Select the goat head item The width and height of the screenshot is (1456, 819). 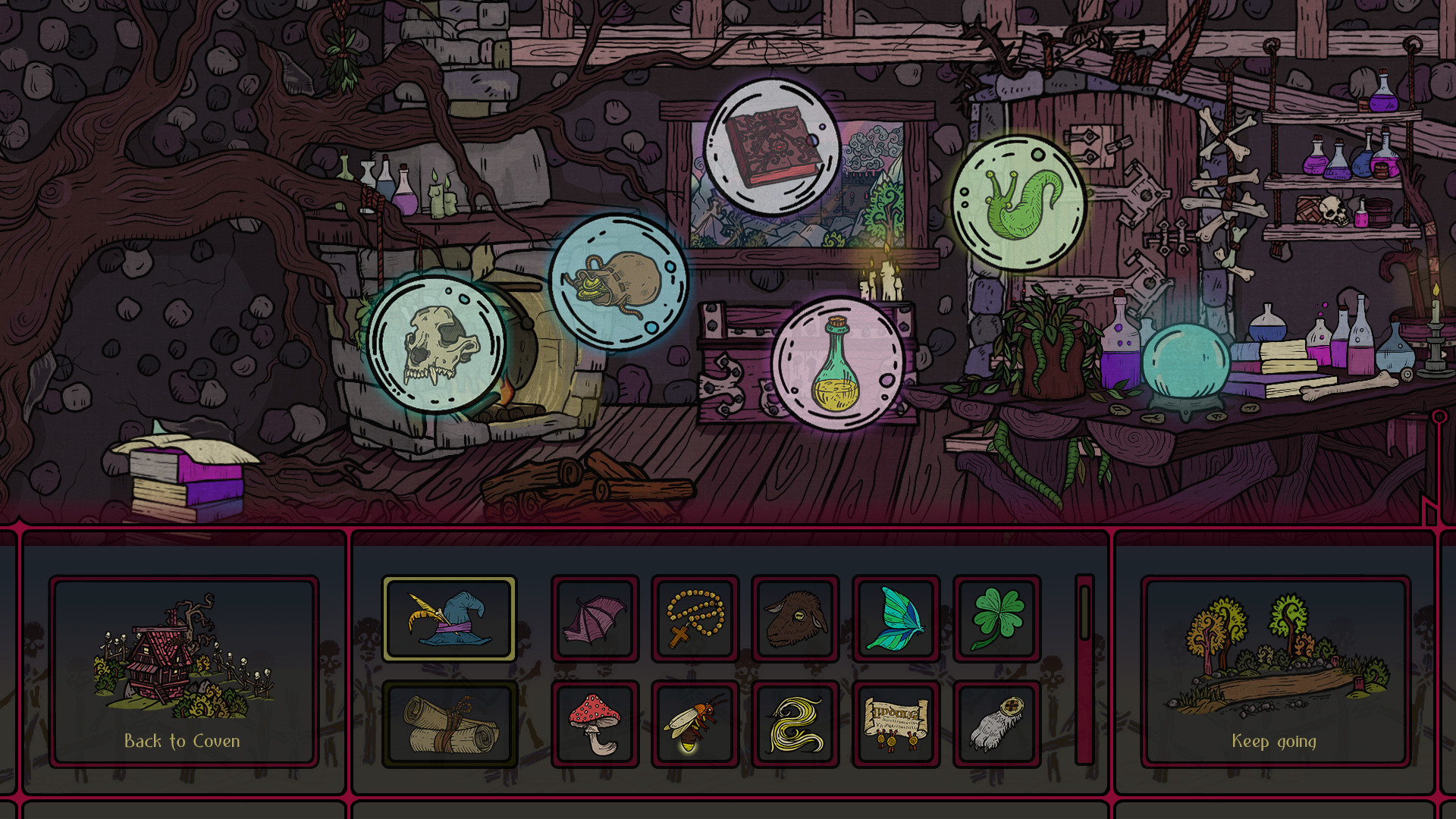pyautogui.click(x=795, y=619)
